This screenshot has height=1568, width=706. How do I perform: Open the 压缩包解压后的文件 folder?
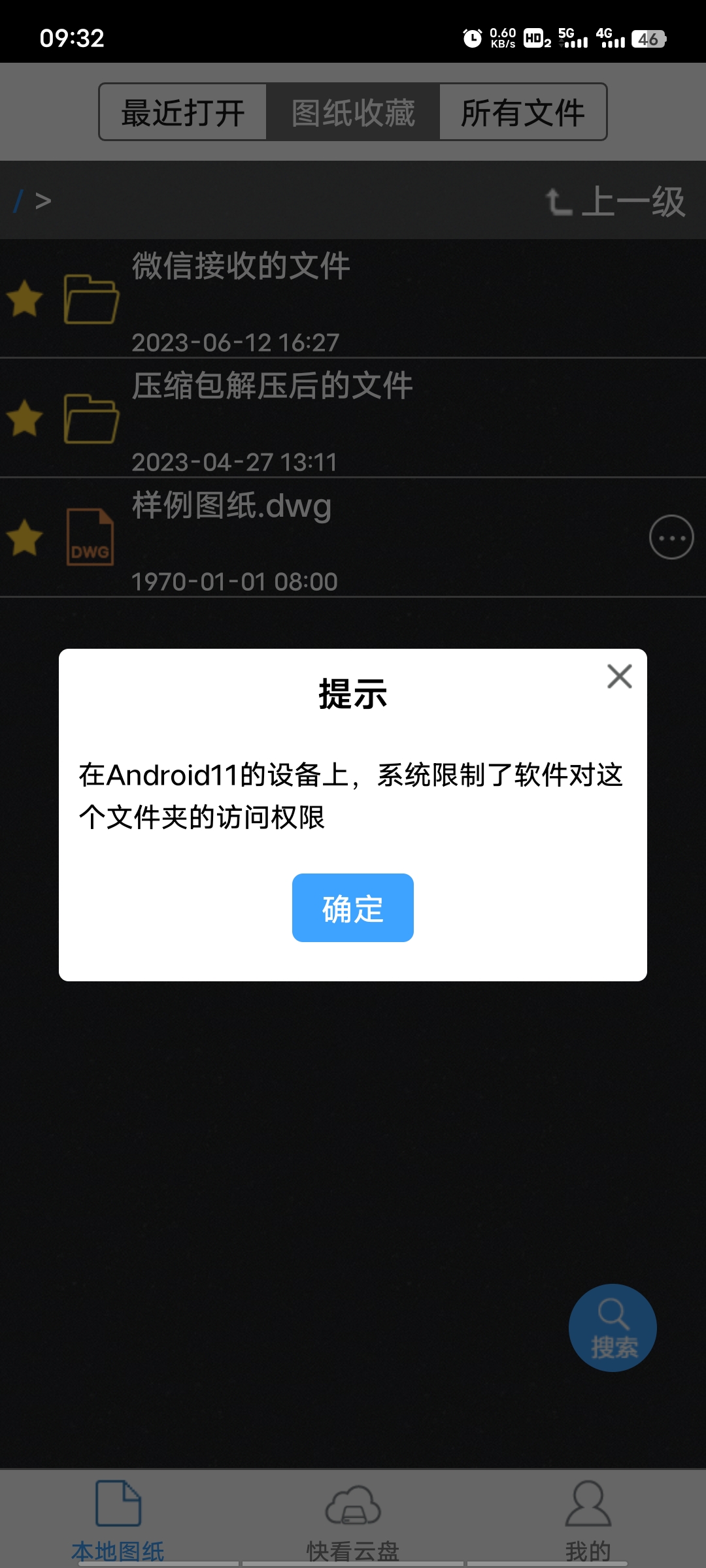tap(353, 418)
